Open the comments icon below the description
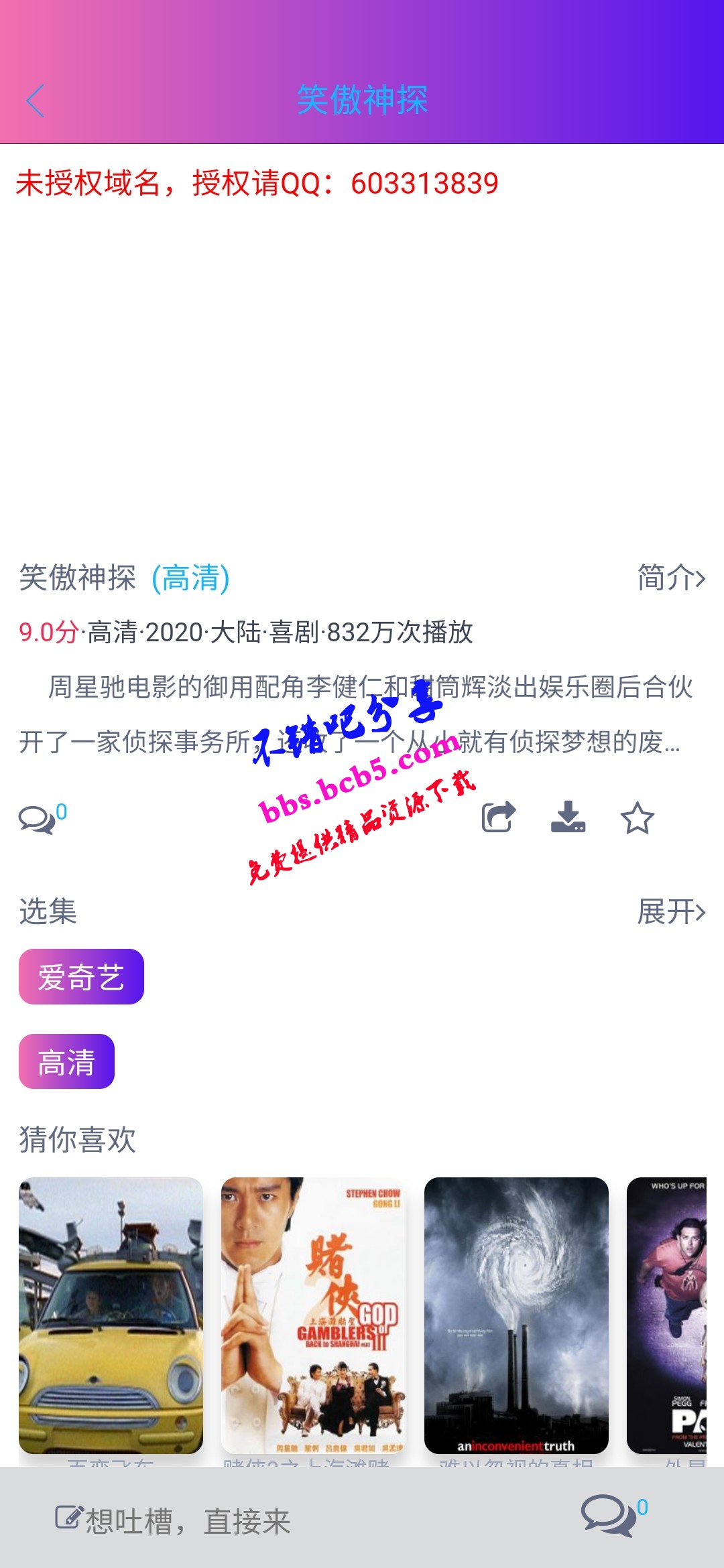 [38, 818]
